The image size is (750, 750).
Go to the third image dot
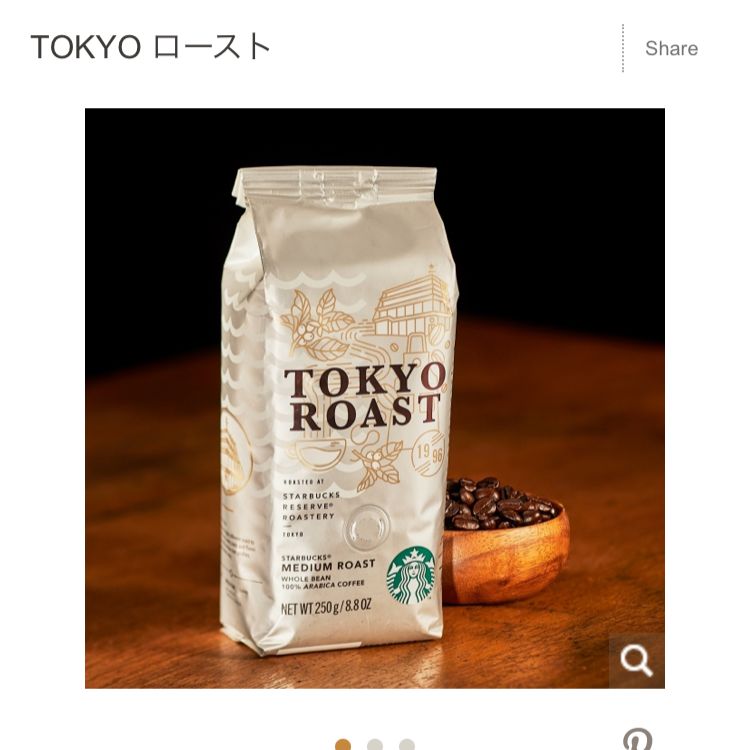coord(407,745)
